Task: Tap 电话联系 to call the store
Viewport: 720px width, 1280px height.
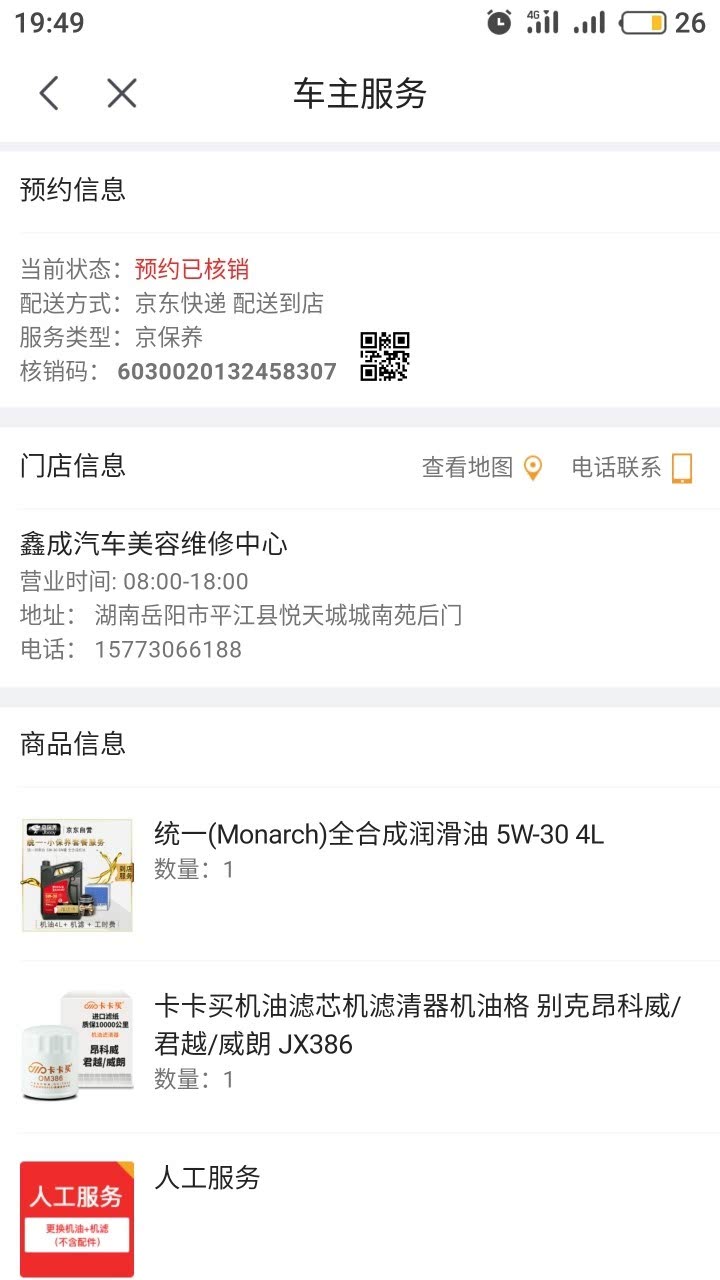Action: pos(632,467)
